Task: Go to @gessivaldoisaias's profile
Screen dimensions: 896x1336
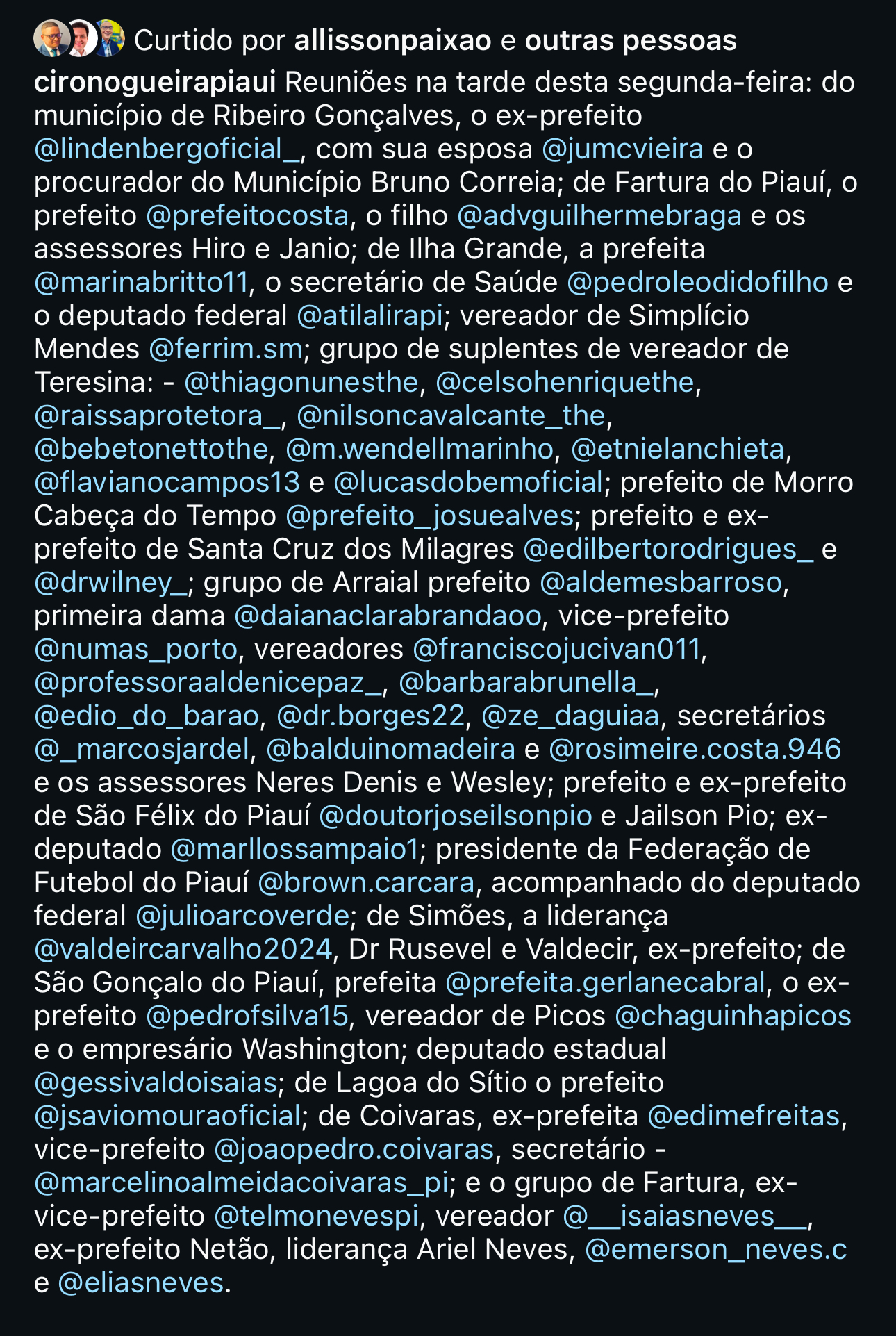Action: [156, 1083]
